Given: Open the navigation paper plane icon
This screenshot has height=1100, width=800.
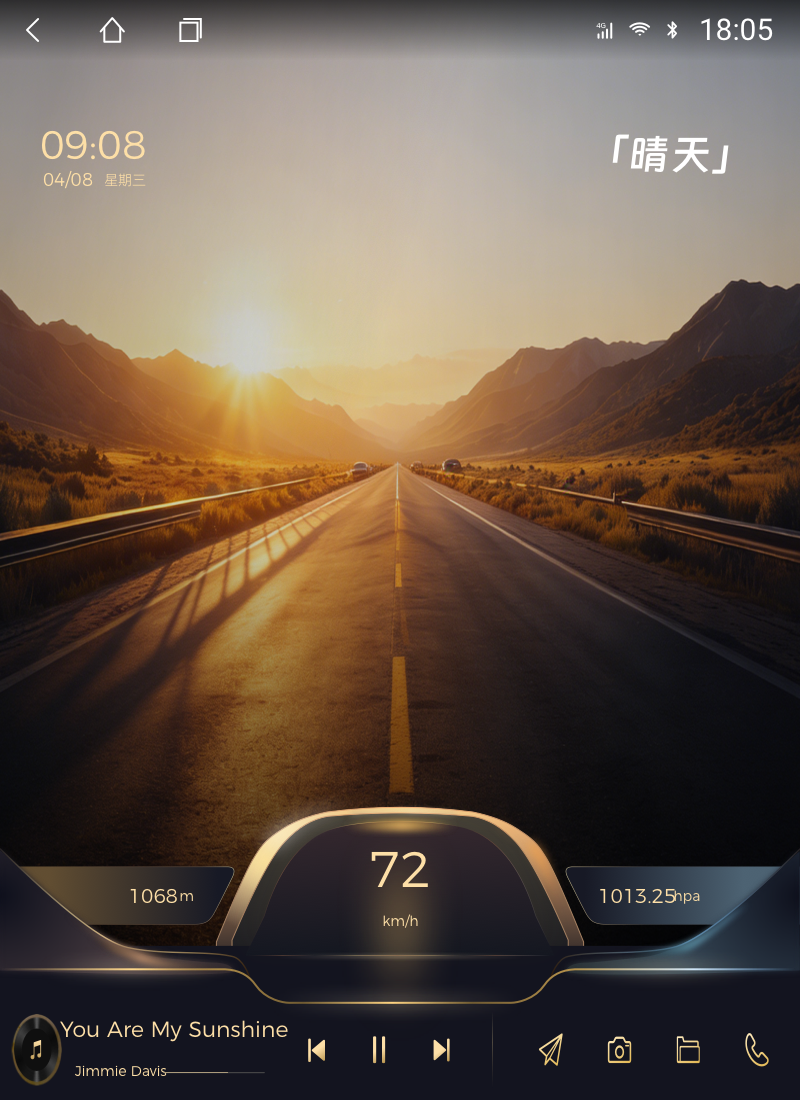Looking at the screenshot, I should pyautogui.click(x=551, y=1049).
